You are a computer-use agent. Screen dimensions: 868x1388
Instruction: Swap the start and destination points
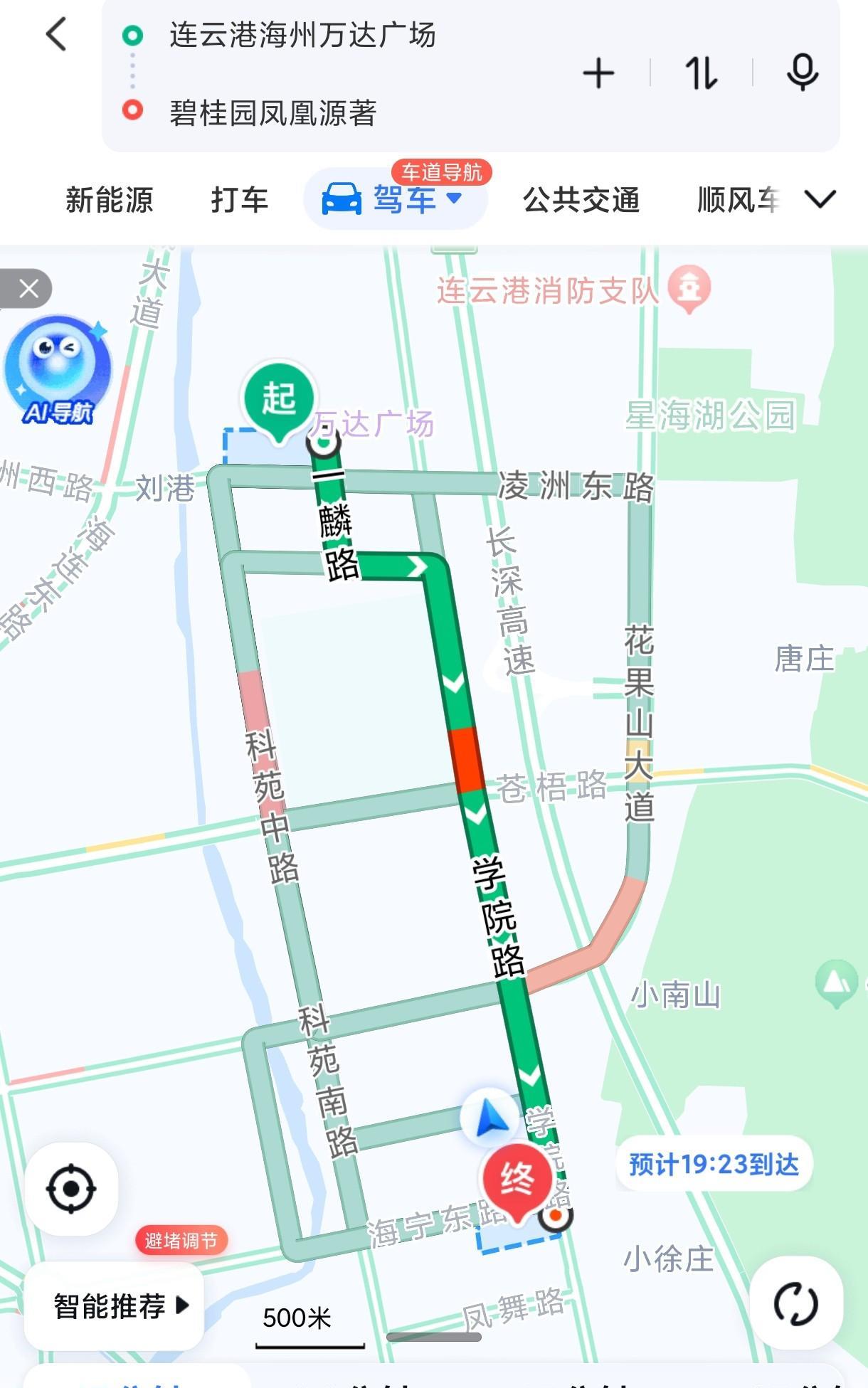(701, 73)
